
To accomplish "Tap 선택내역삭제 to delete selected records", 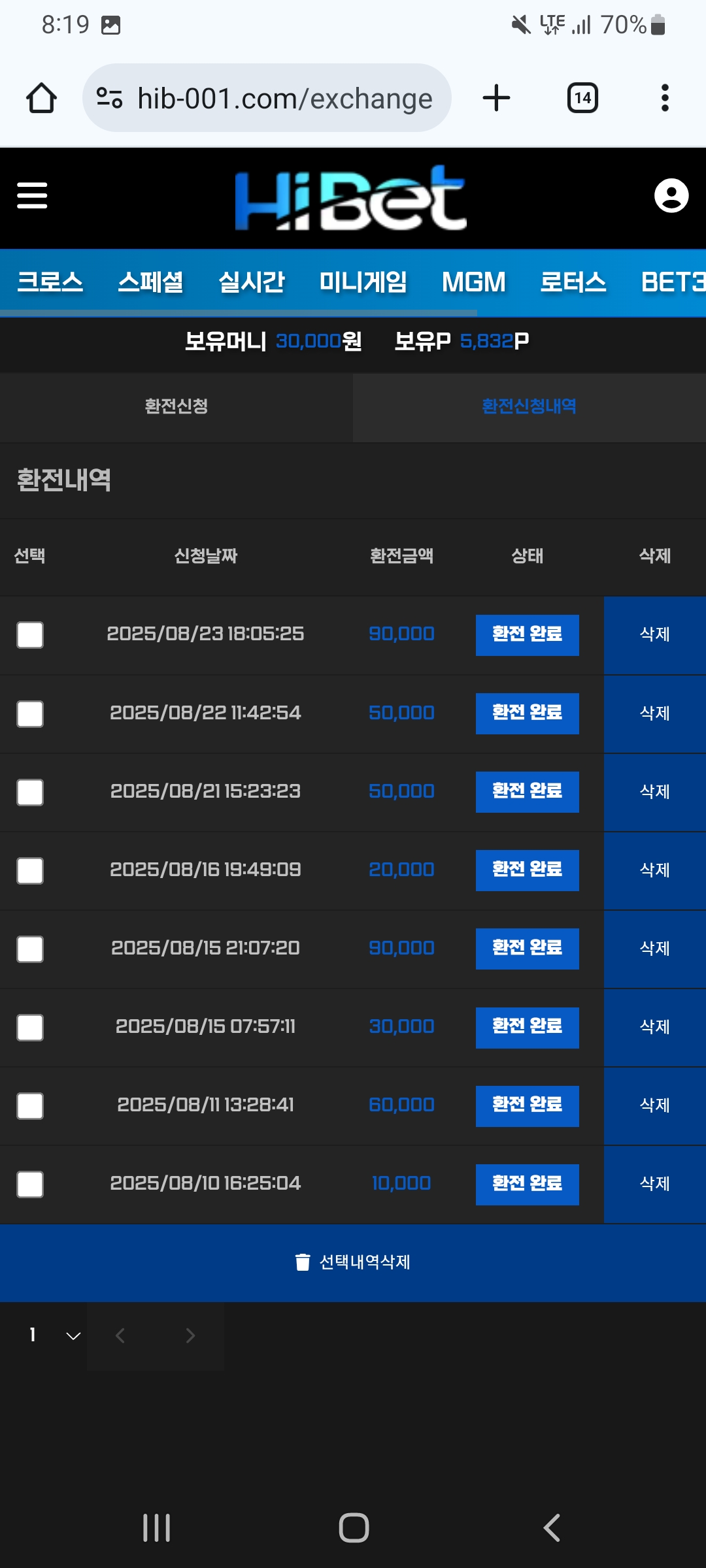I will [353, 1262].
